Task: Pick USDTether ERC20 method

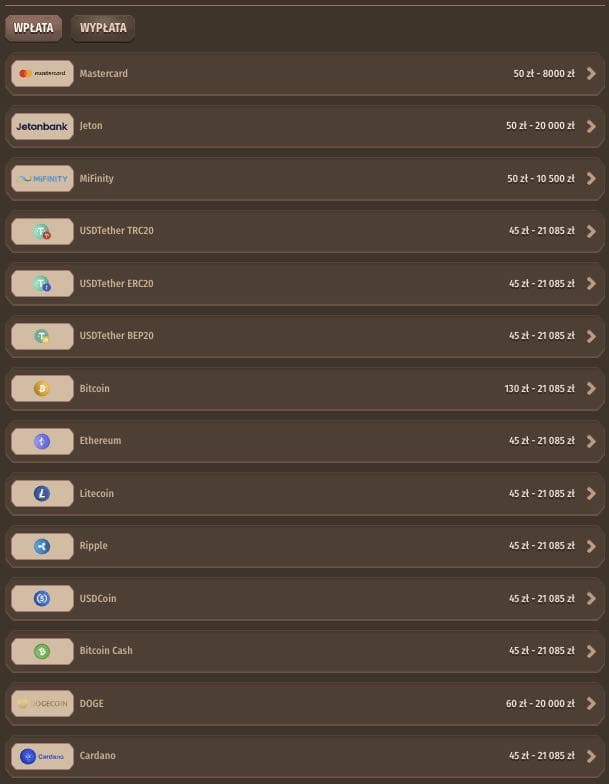Action: [x=304, y=283]
